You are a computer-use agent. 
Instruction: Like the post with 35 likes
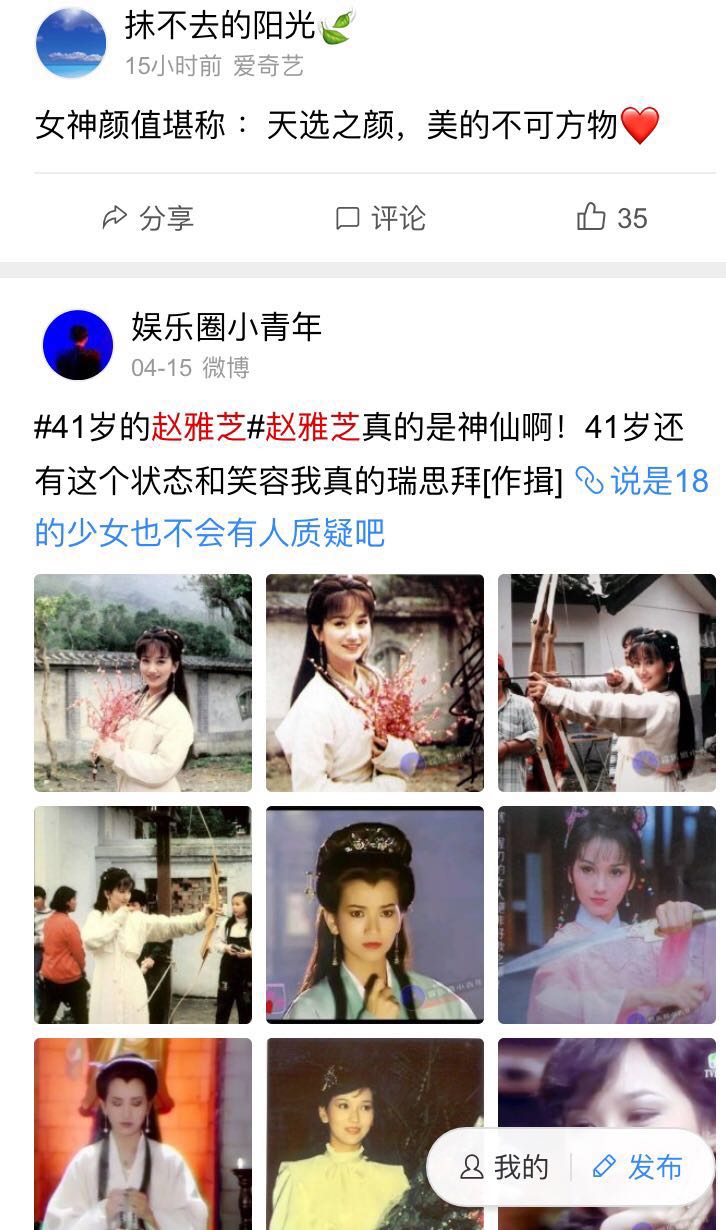(612, 217)
